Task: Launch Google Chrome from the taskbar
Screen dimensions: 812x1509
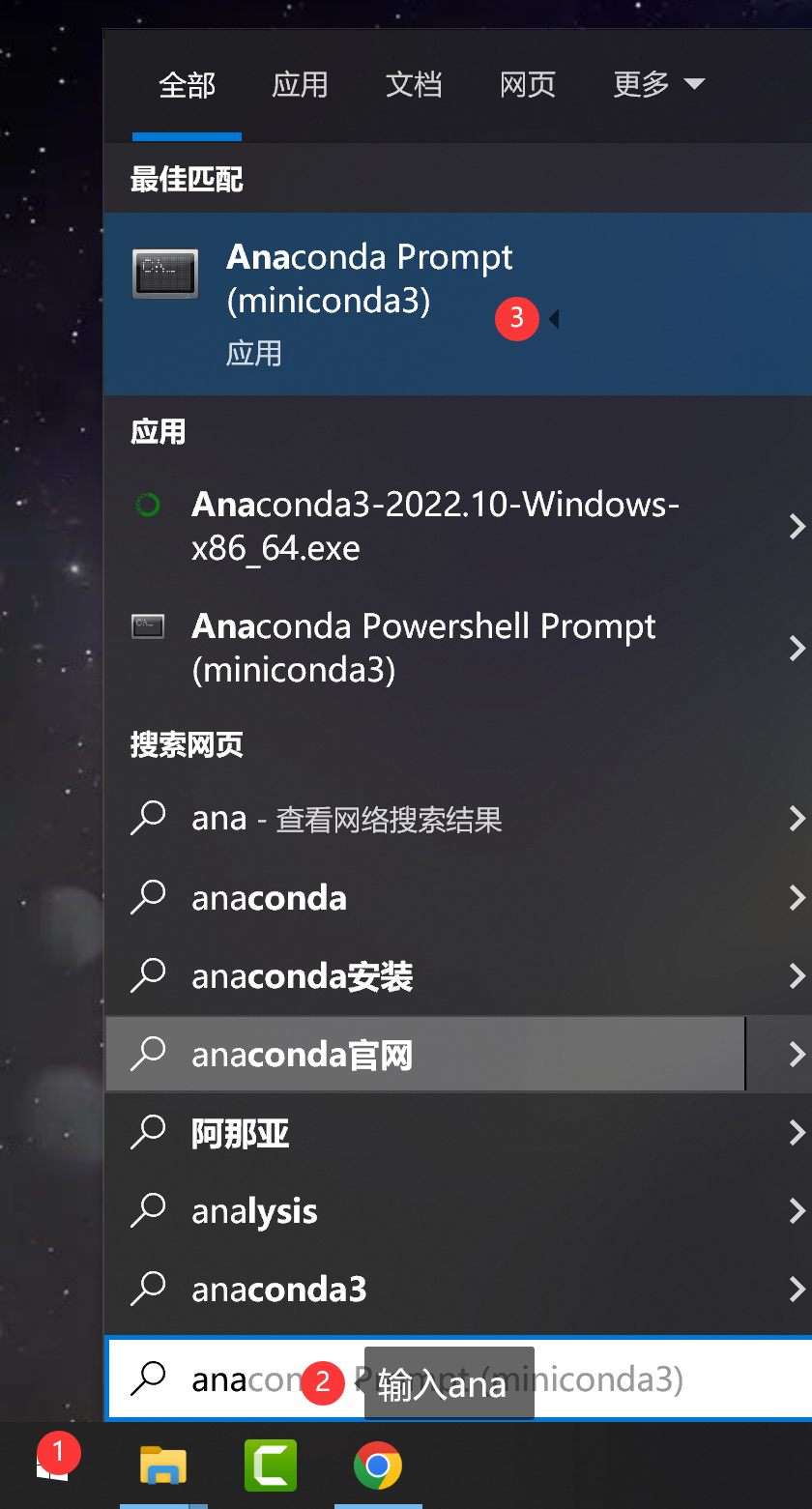Action: (x=378, y=1466)
